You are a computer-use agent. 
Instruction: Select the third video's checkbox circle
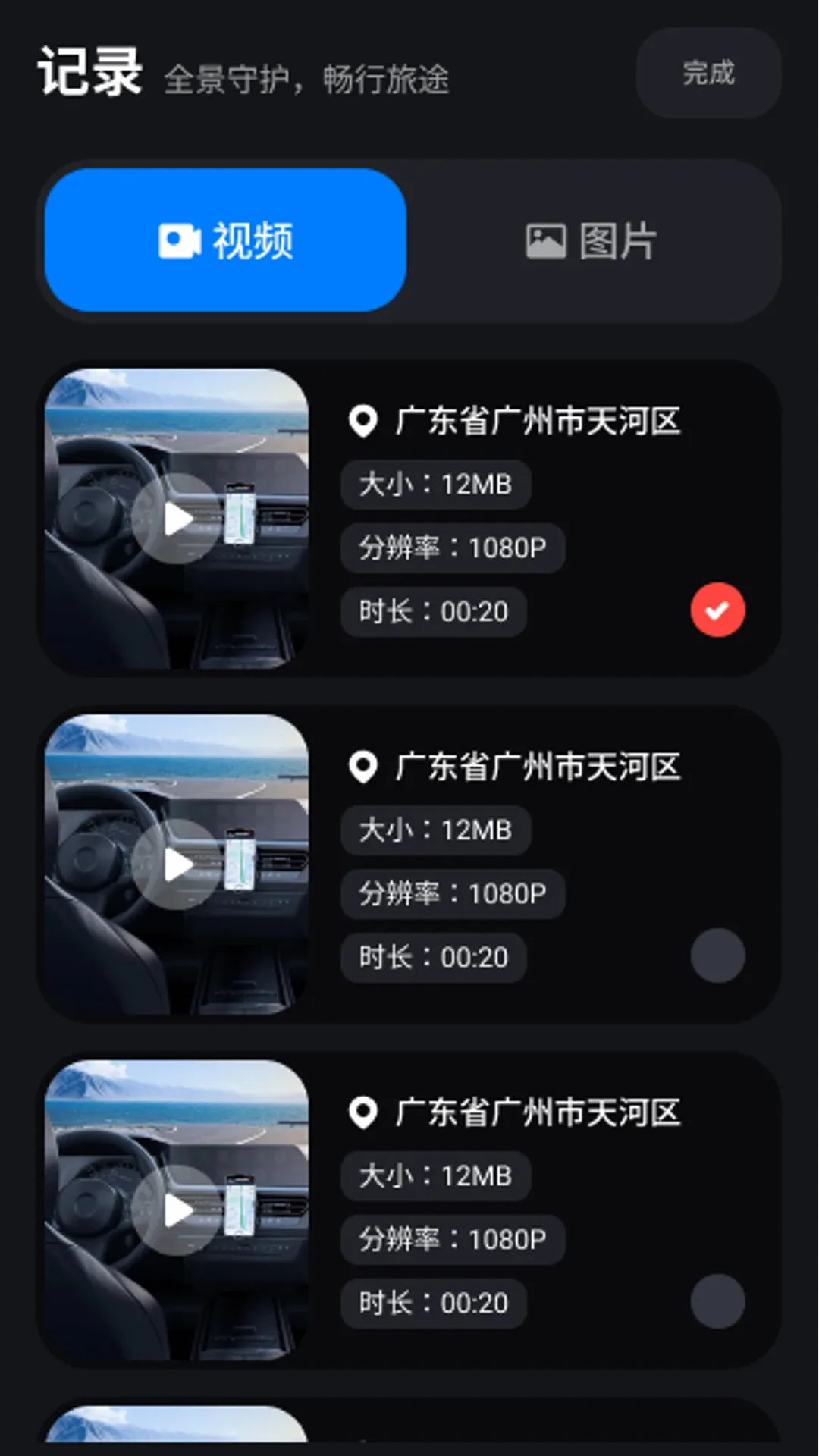coord(717,1301)
